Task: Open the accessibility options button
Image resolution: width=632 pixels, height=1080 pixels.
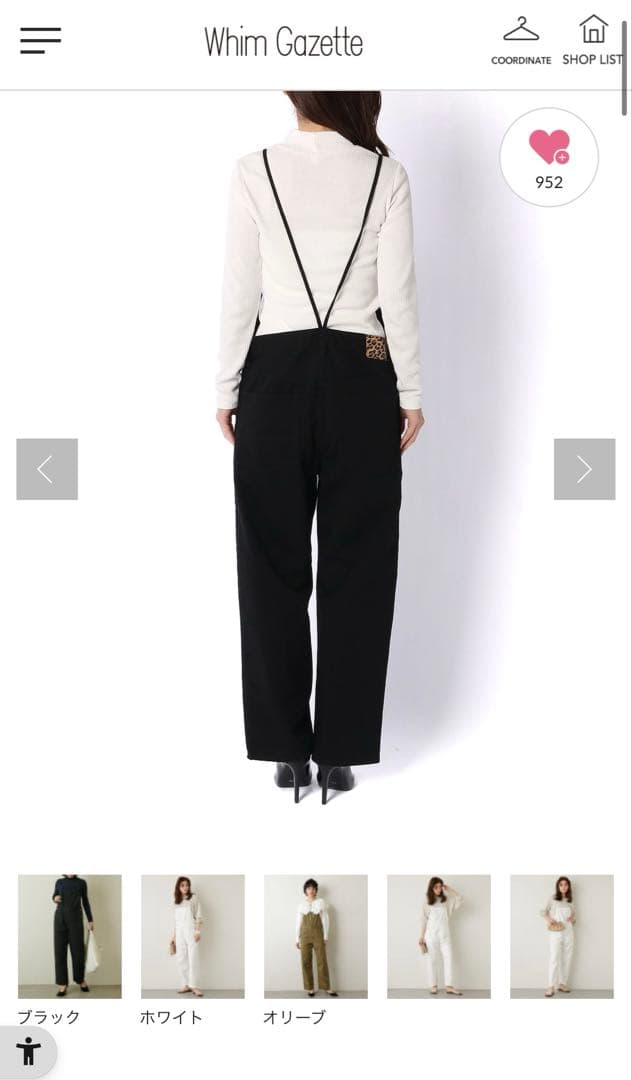Action: 28,1052
